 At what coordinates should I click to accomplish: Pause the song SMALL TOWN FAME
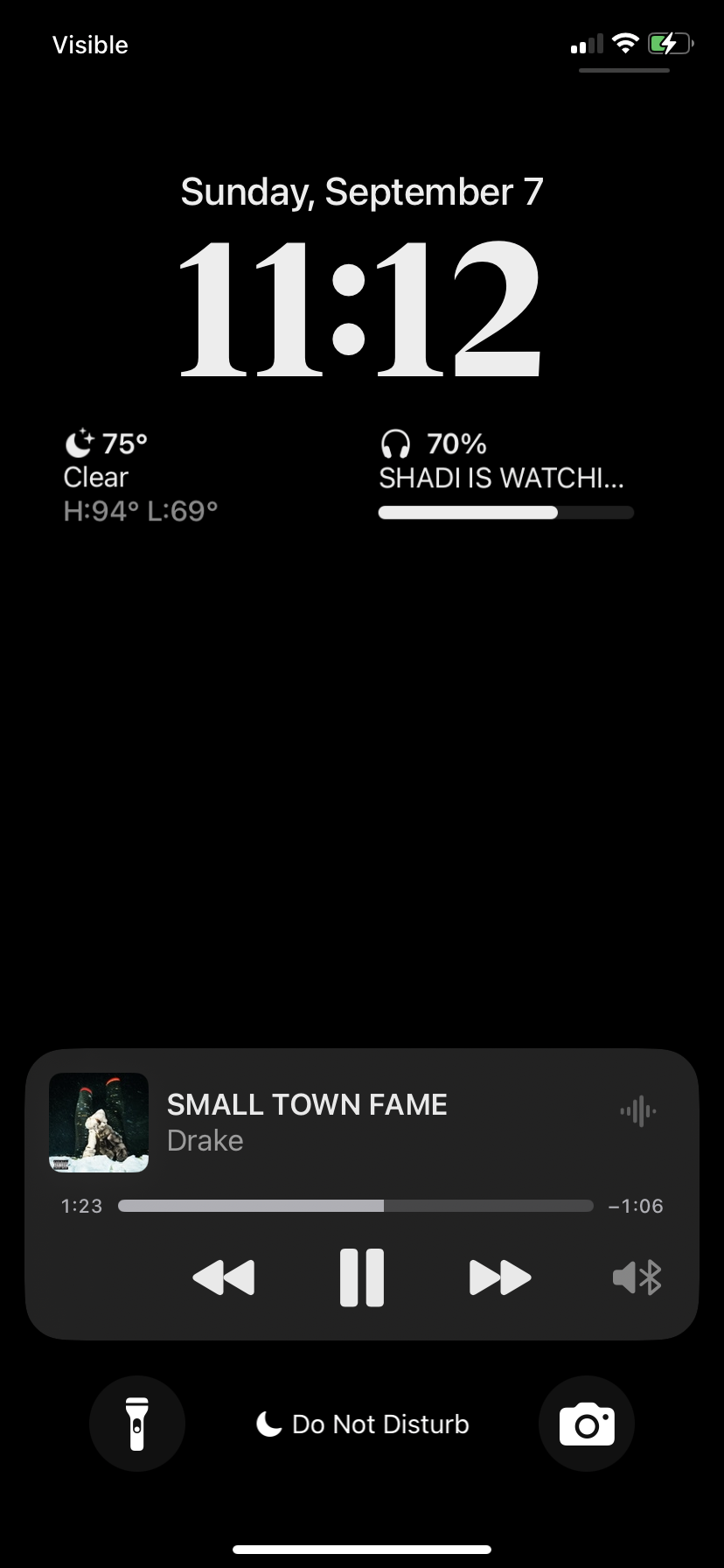point(361,1277)
